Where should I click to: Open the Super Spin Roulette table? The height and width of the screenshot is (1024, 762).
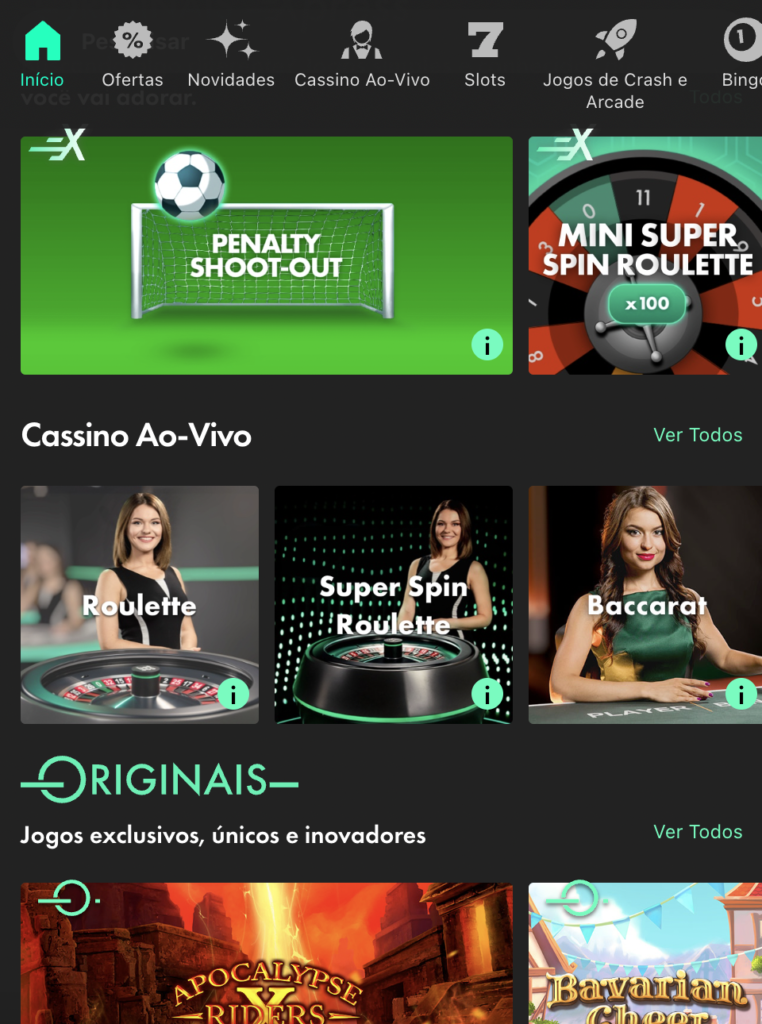[393, 604]
